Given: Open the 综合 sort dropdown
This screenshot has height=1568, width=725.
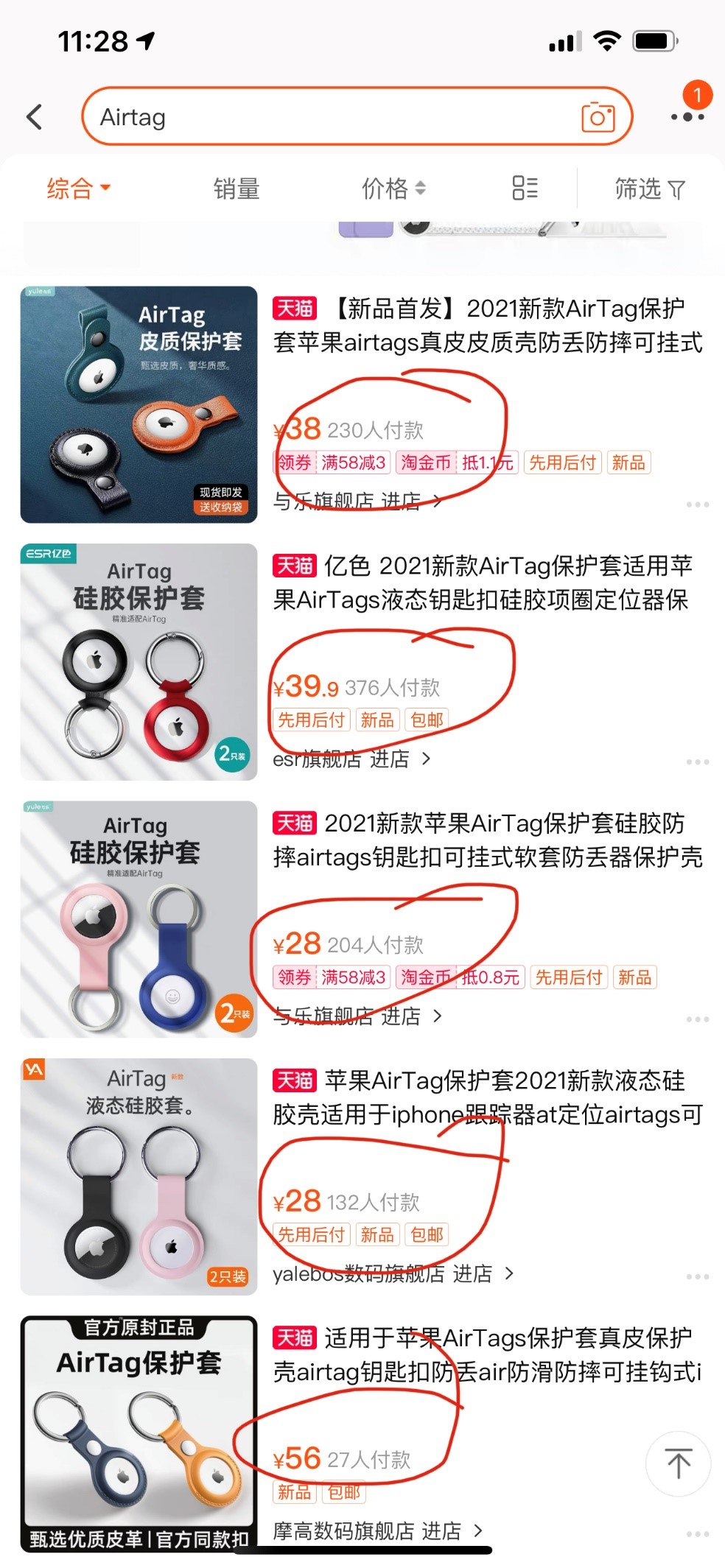Looking at the screenshot, I should (78, 189).
